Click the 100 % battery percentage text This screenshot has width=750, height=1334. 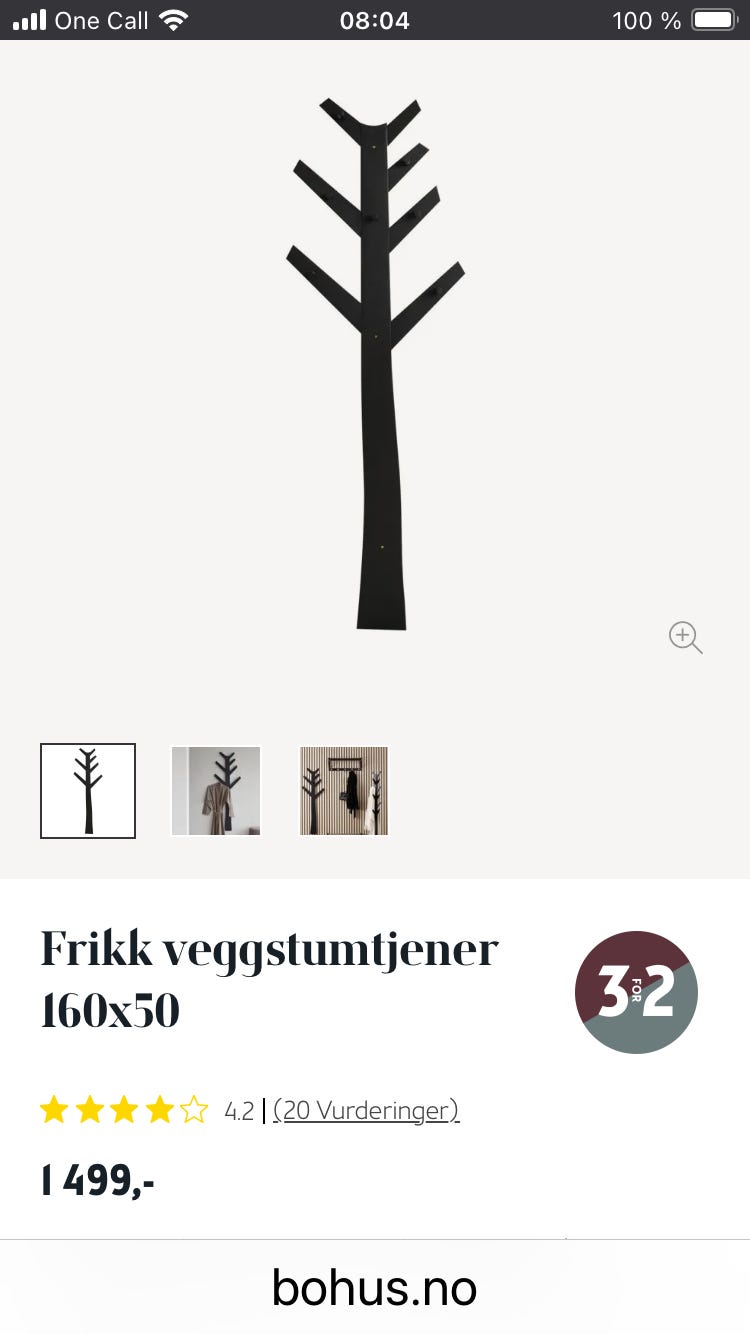tap(647, 19)
